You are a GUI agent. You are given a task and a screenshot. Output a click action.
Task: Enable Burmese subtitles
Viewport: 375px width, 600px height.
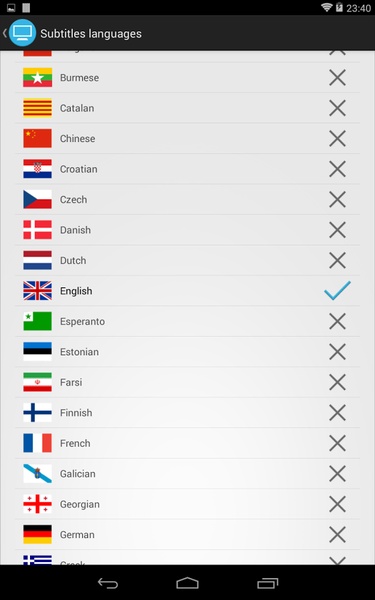click(188, 78)
